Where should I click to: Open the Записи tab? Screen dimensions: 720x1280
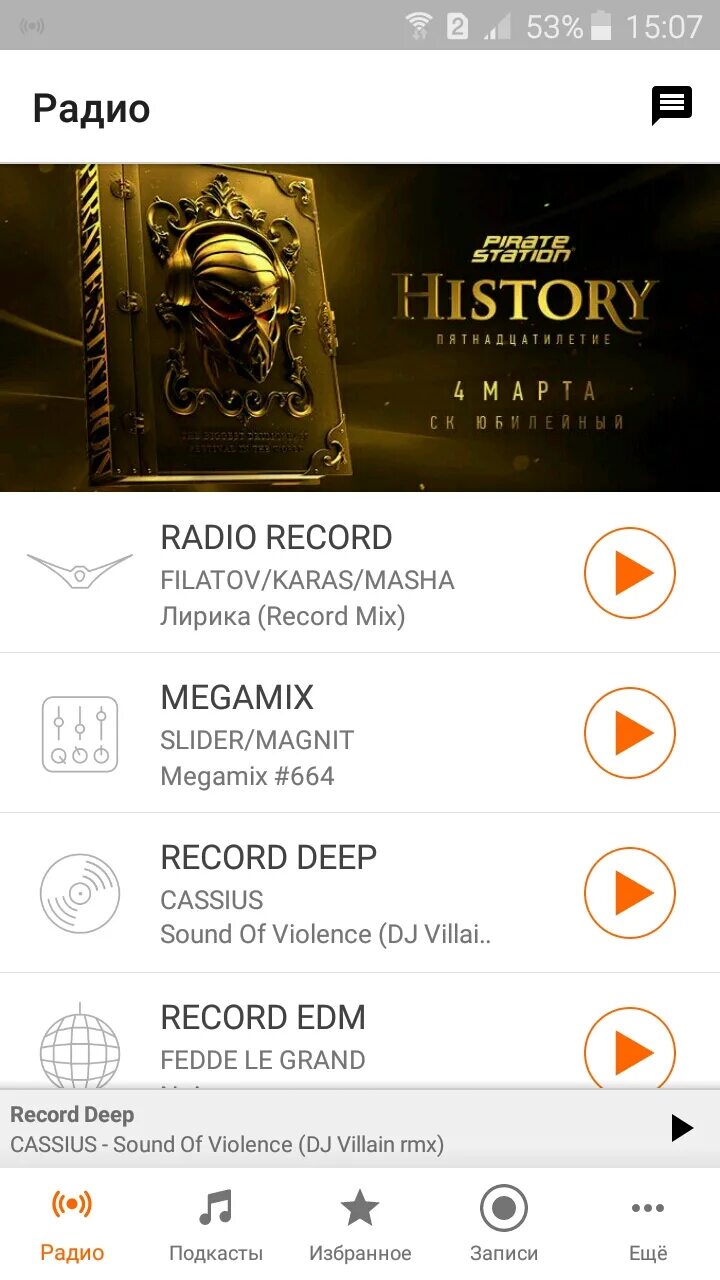point(504,1224)
